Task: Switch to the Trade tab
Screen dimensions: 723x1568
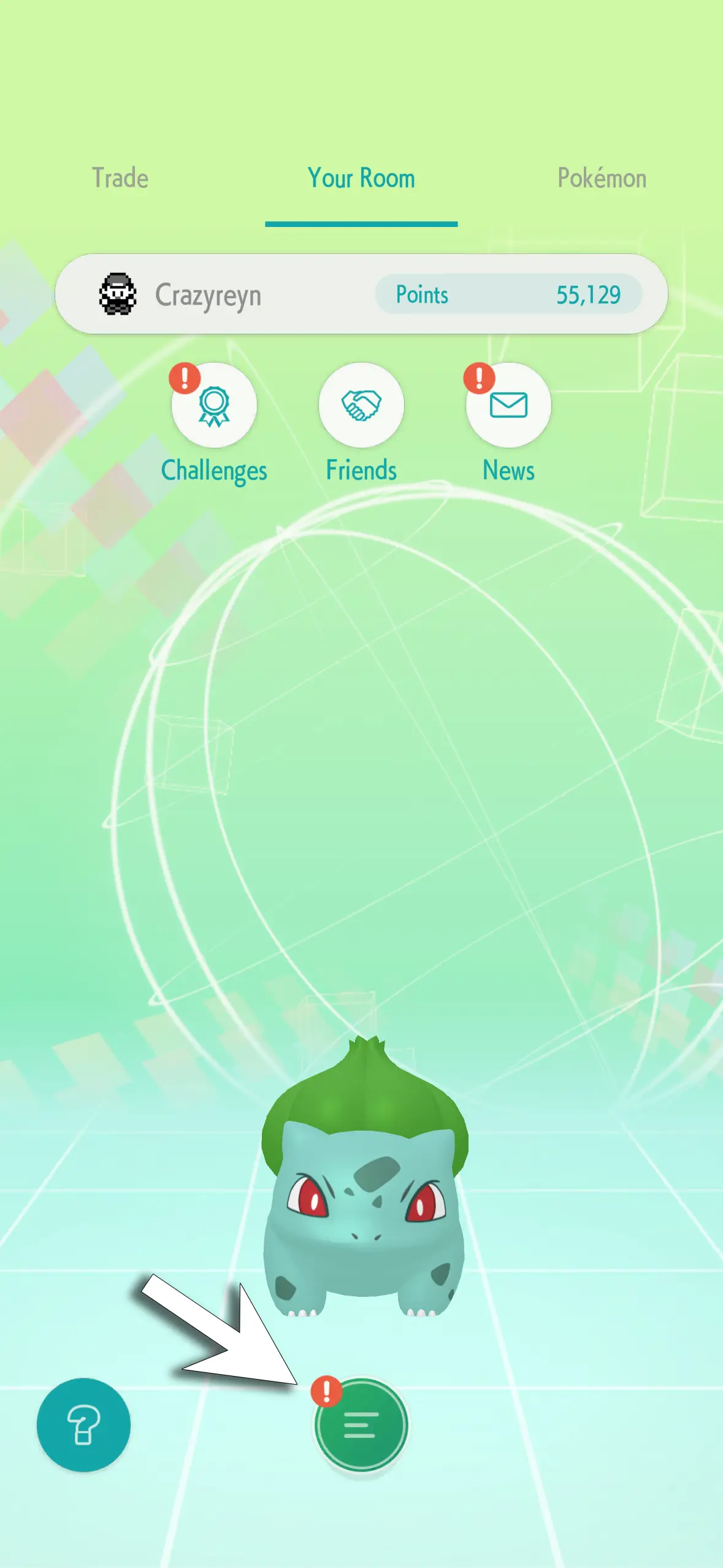Action: 120,179
